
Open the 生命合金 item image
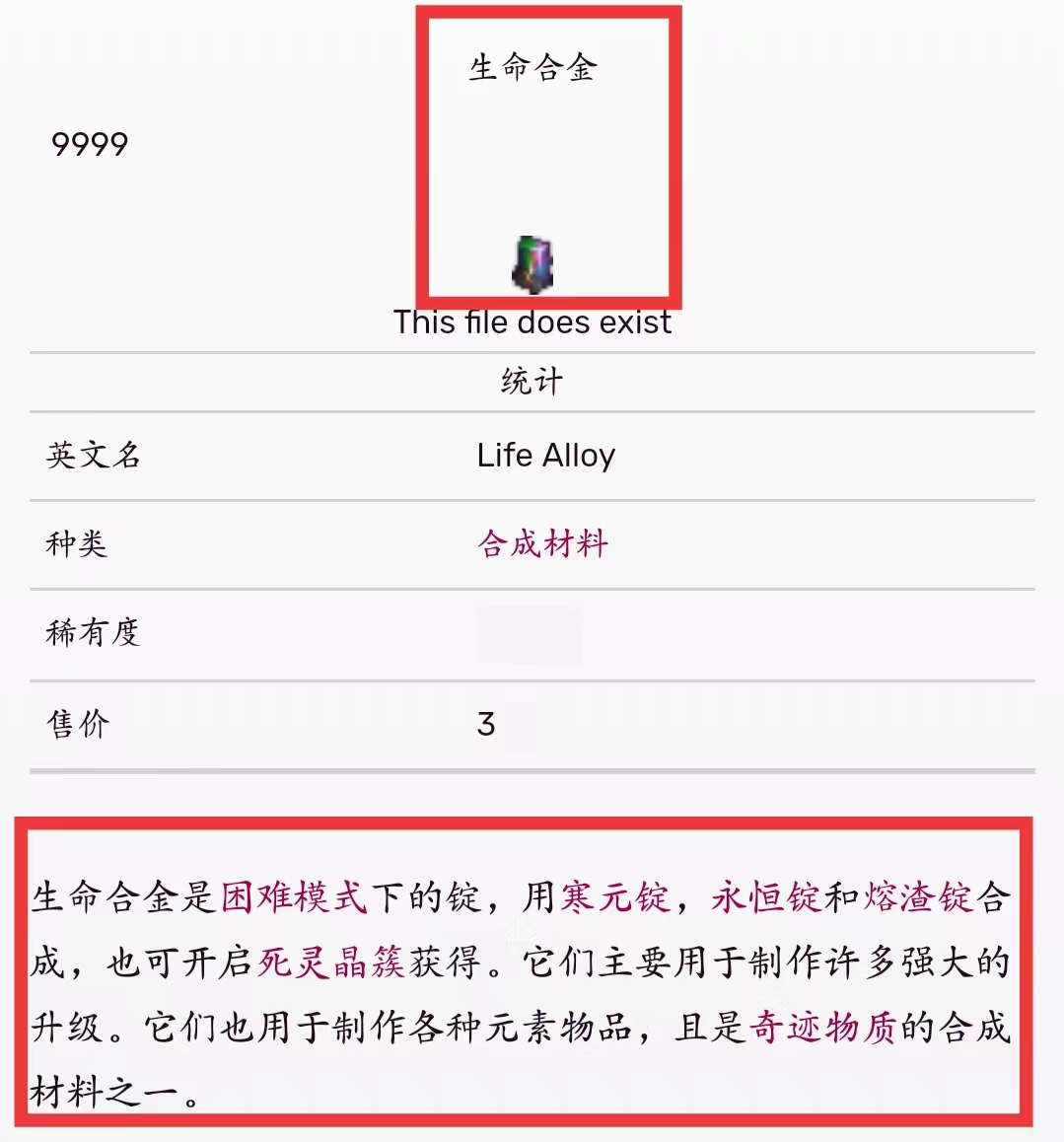[533, 264]
